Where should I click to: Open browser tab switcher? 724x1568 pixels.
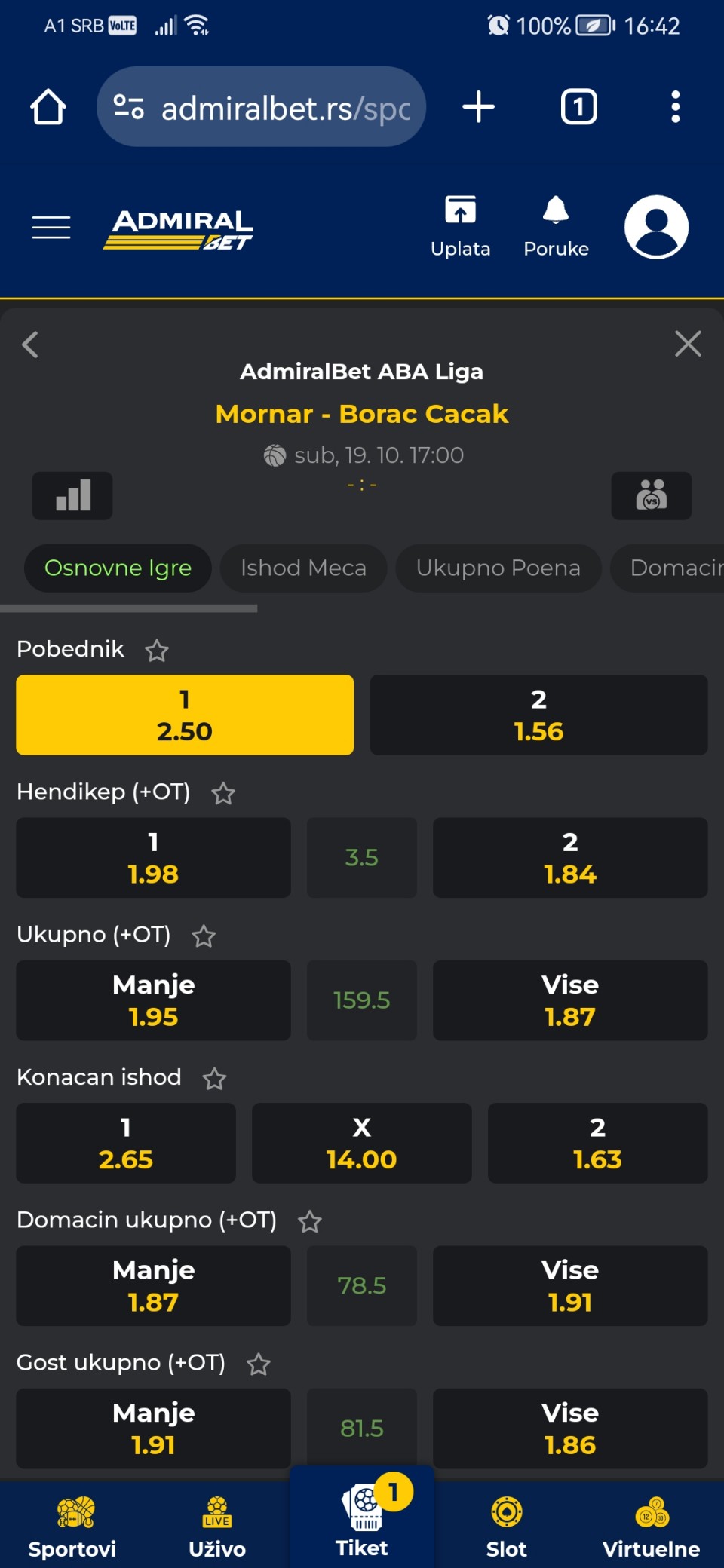pyautogui.click(x=579, y=107)
